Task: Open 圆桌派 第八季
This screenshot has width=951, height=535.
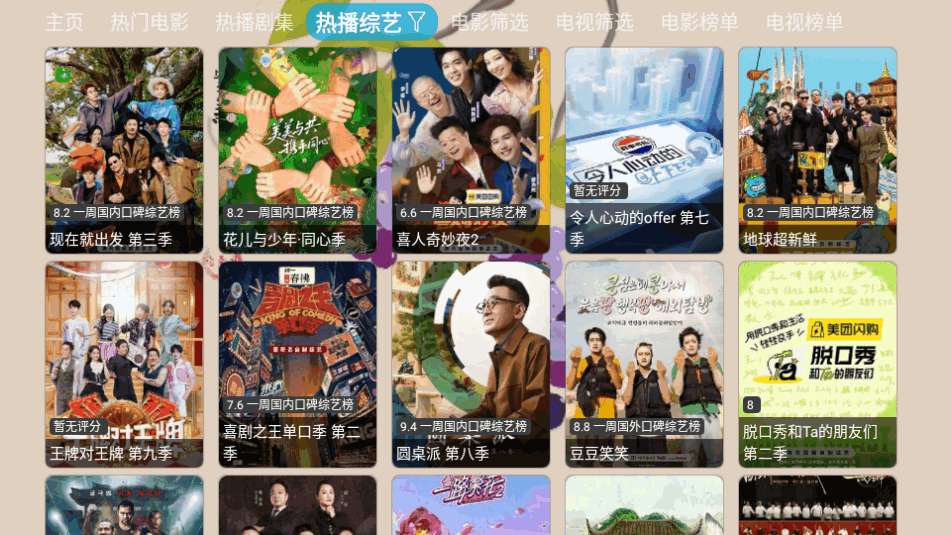Action: pyautogui.click(x=471, y=364)
